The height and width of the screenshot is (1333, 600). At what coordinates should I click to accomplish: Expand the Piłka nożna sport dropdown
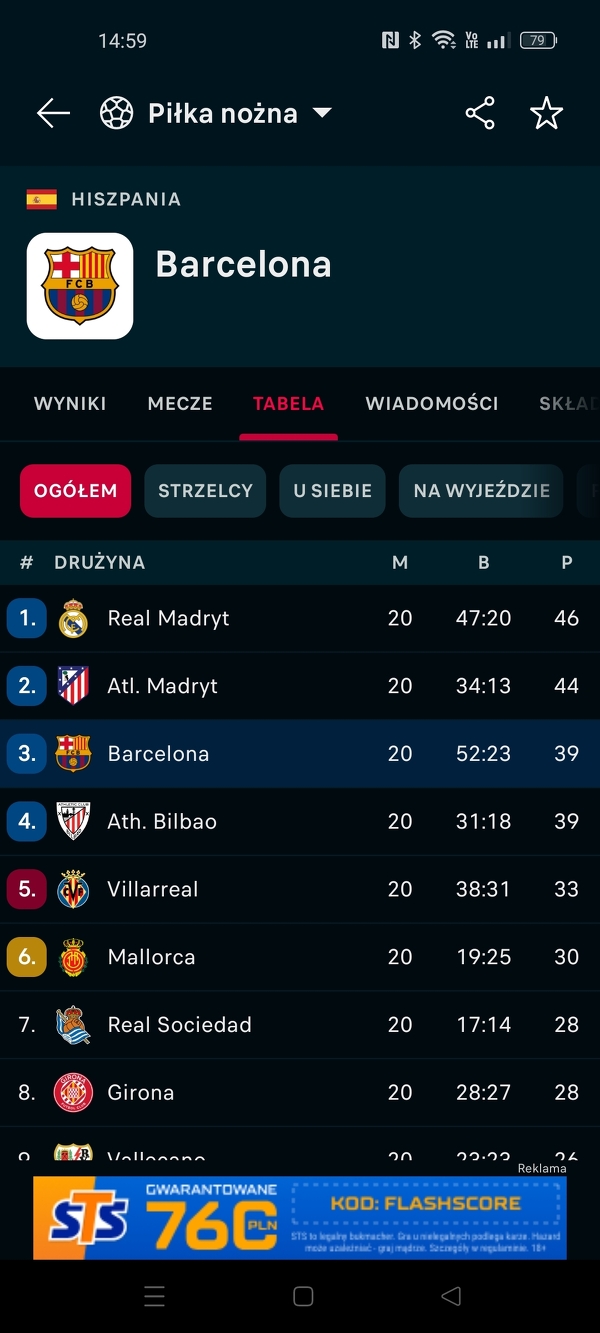[321, 113]
